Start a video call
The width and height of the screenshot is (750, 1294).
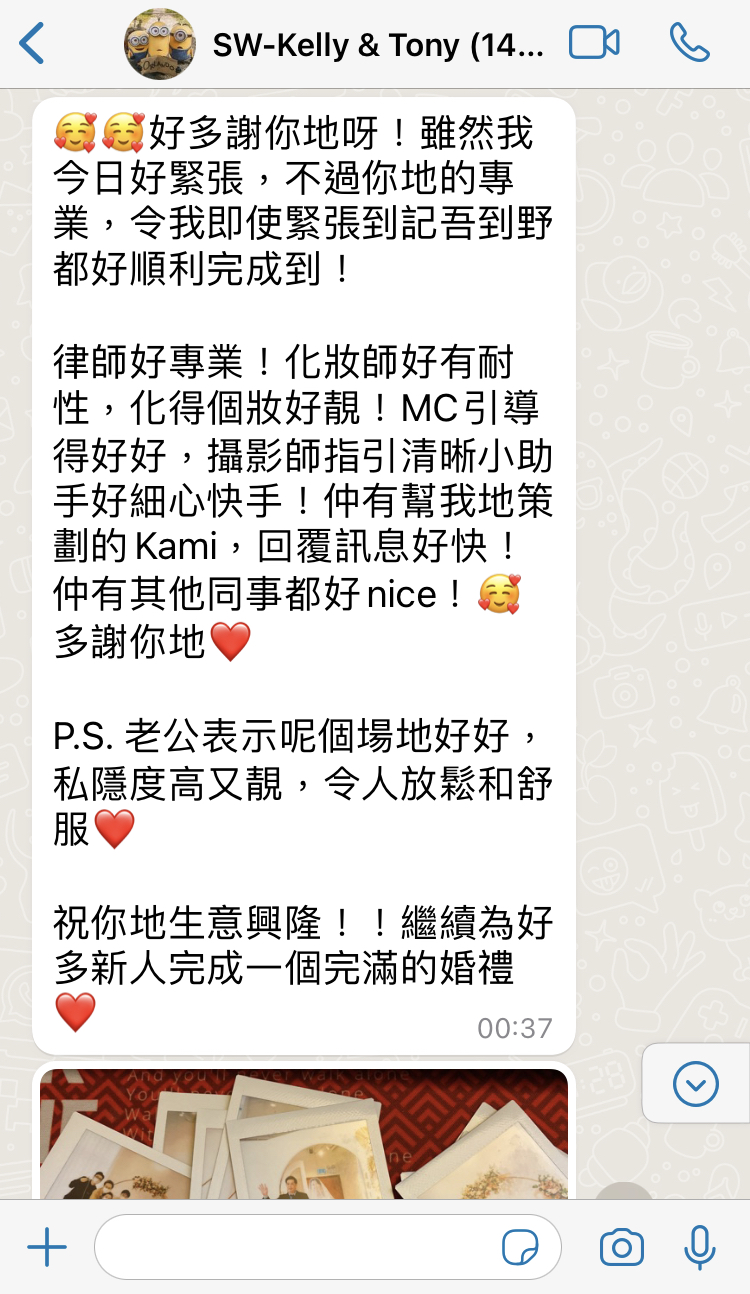(x=594, y=43)
